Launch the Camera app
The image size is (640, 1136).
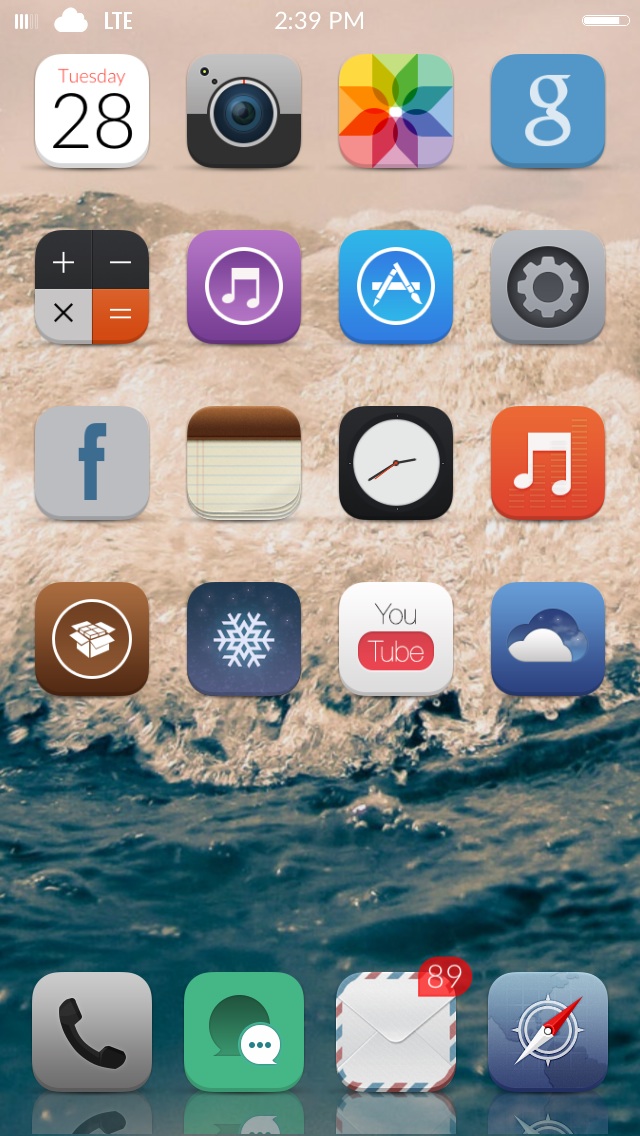click(x=244, y=111)
